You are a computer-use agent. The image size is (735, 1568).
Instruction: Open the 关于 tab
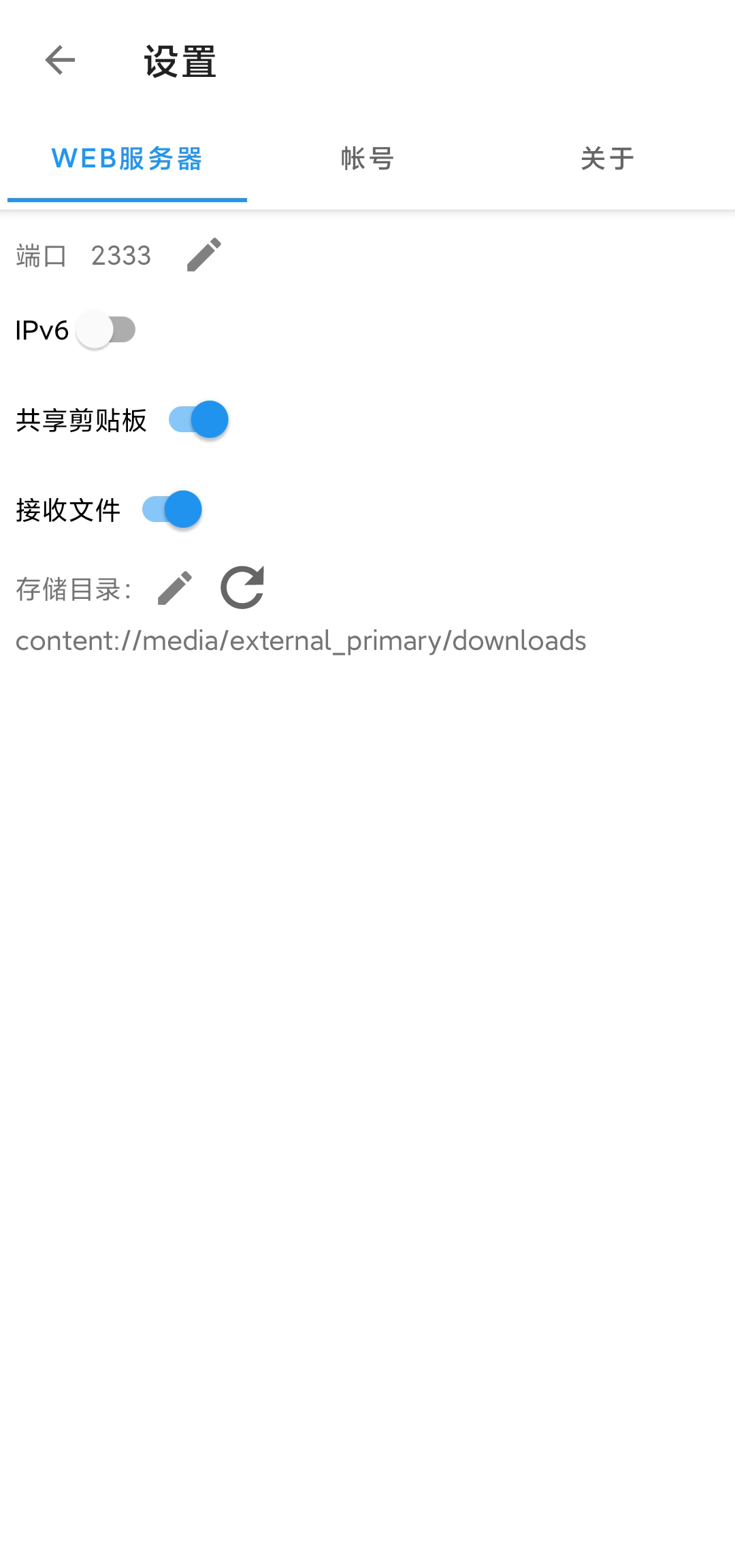point(606,159)
